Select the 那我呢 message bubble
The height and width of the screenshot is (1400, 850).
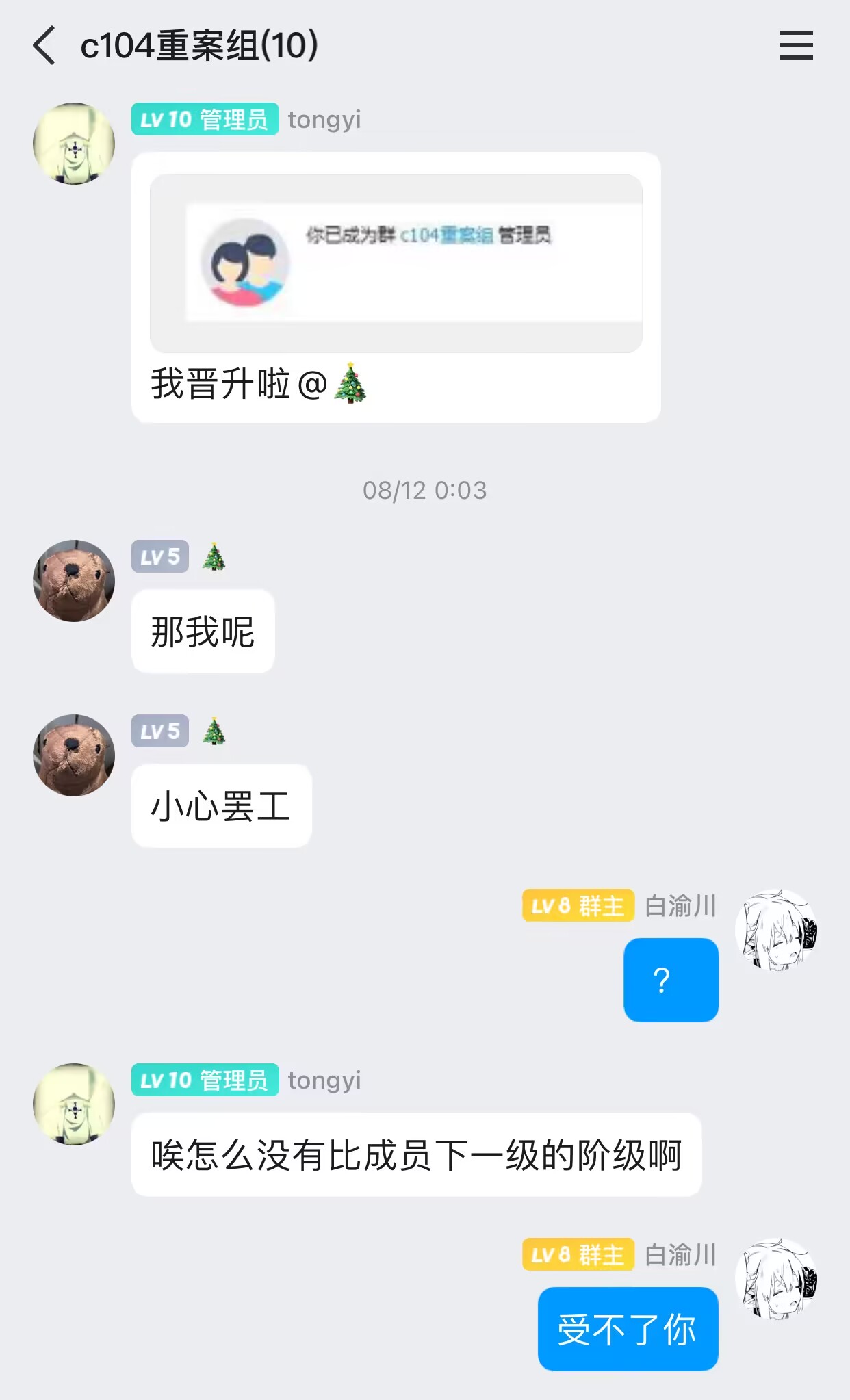tap(203, 632)
